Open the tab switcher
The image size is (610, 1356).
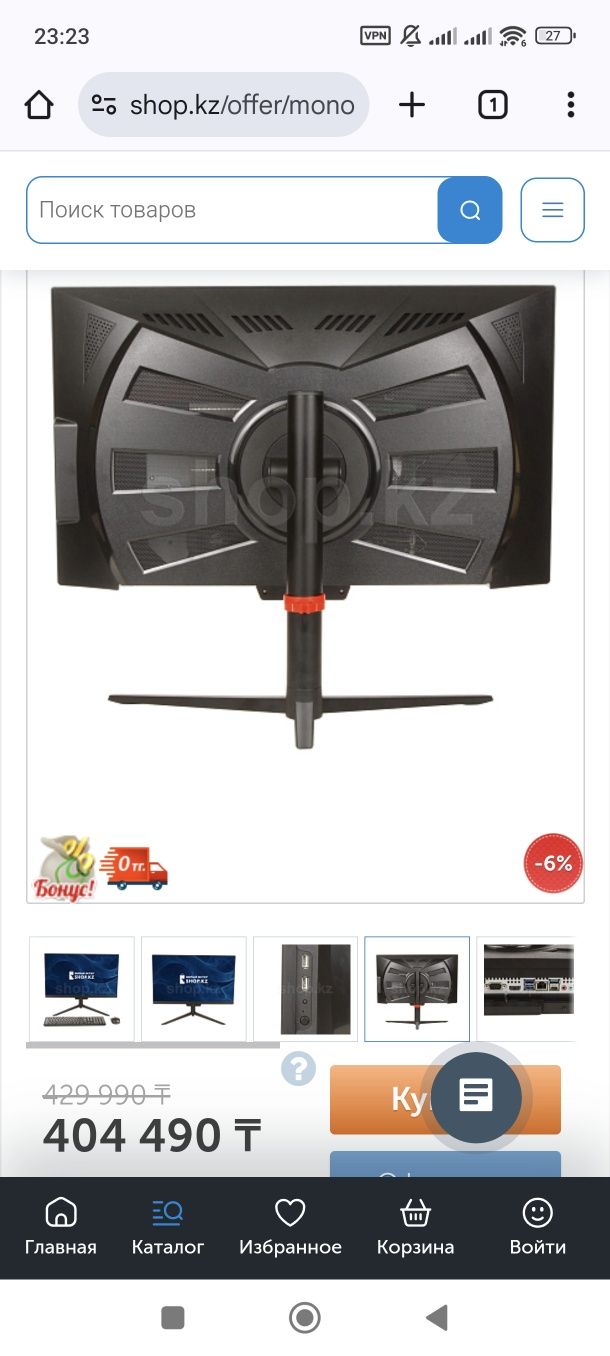pos(492,104)
